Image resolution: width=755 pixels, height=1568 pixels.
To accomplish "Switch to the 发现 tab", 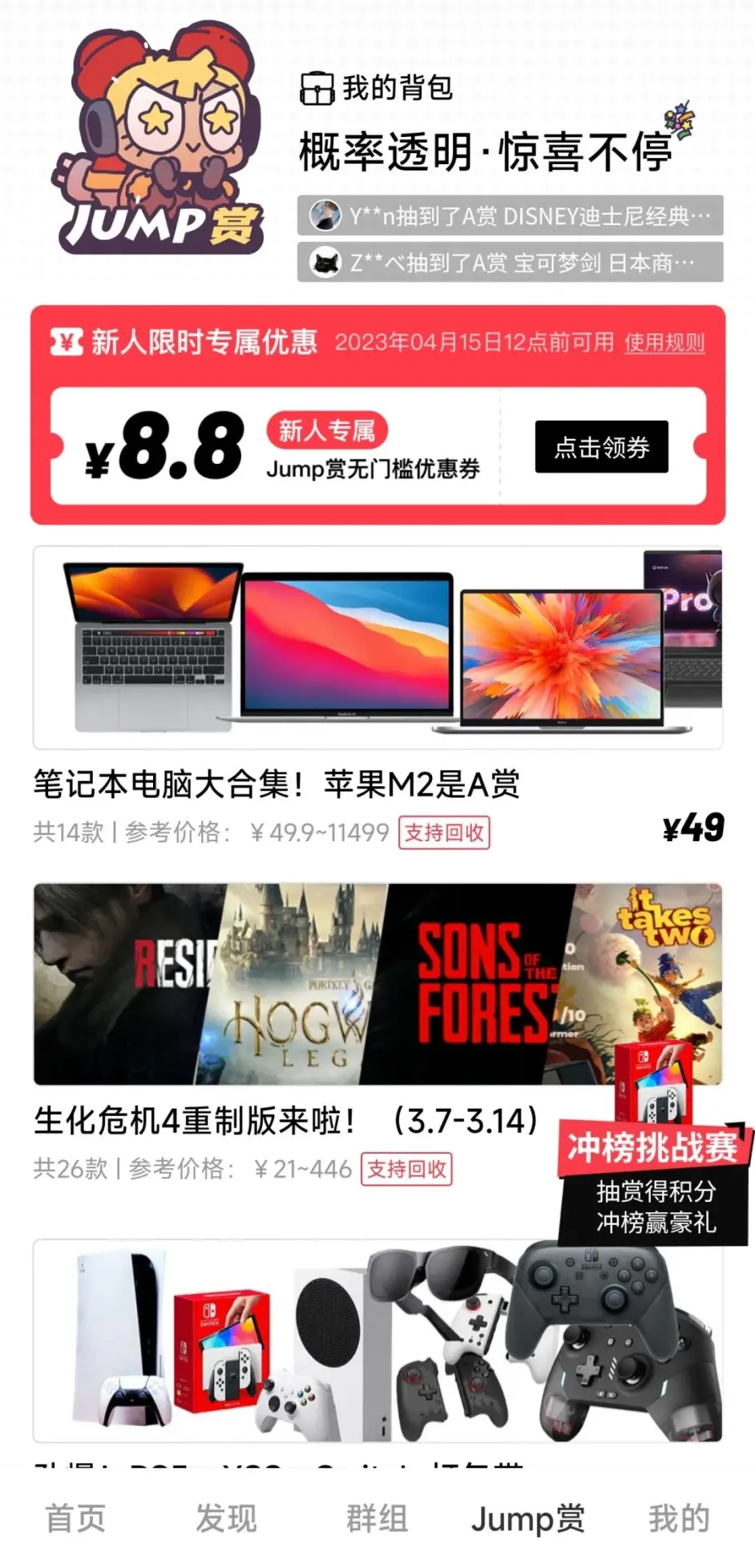I will pos(226,1518).
